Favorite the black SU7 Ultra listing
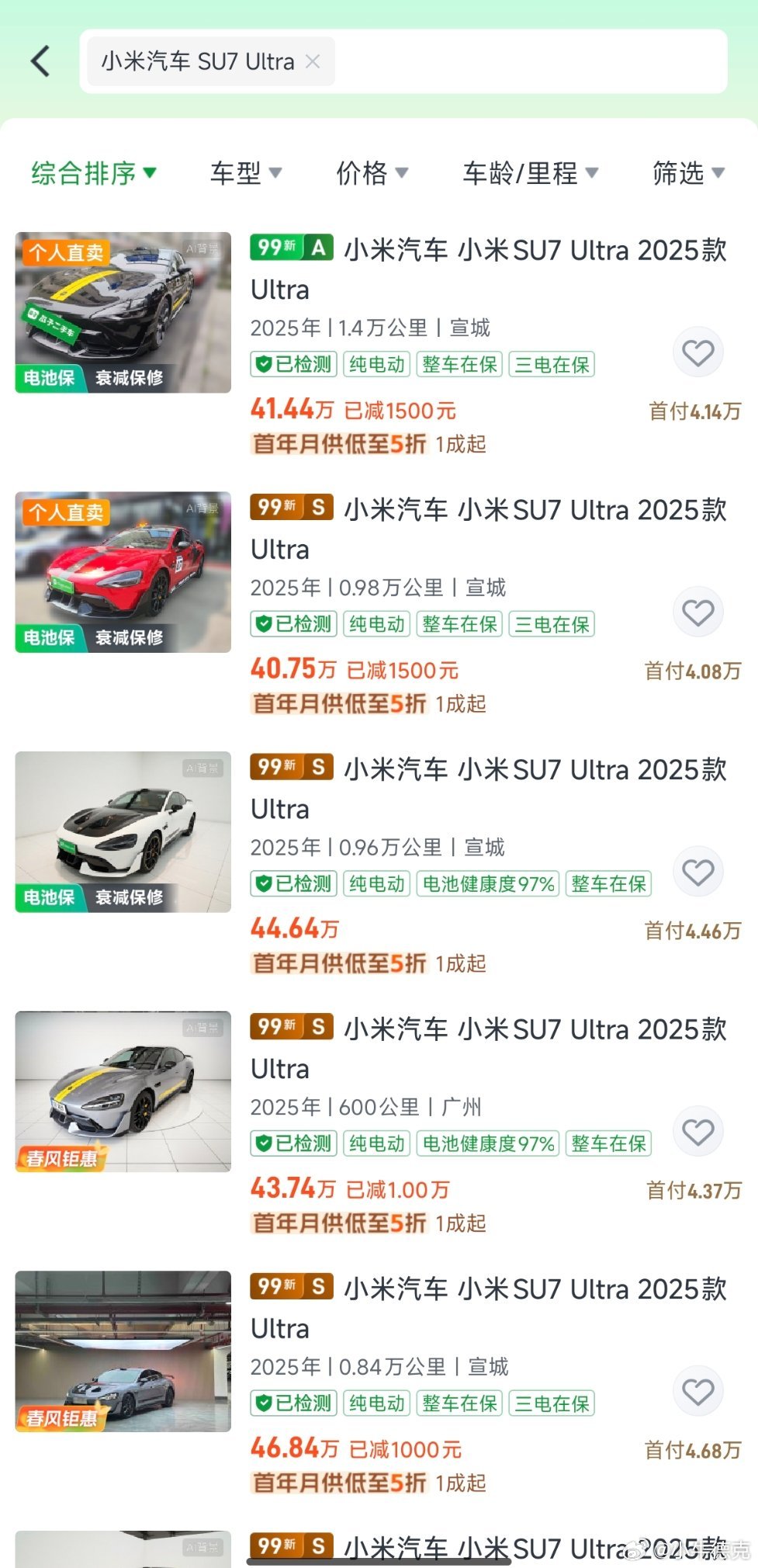758x1568 pixels. pyautogui.click(x=699, y=352)
